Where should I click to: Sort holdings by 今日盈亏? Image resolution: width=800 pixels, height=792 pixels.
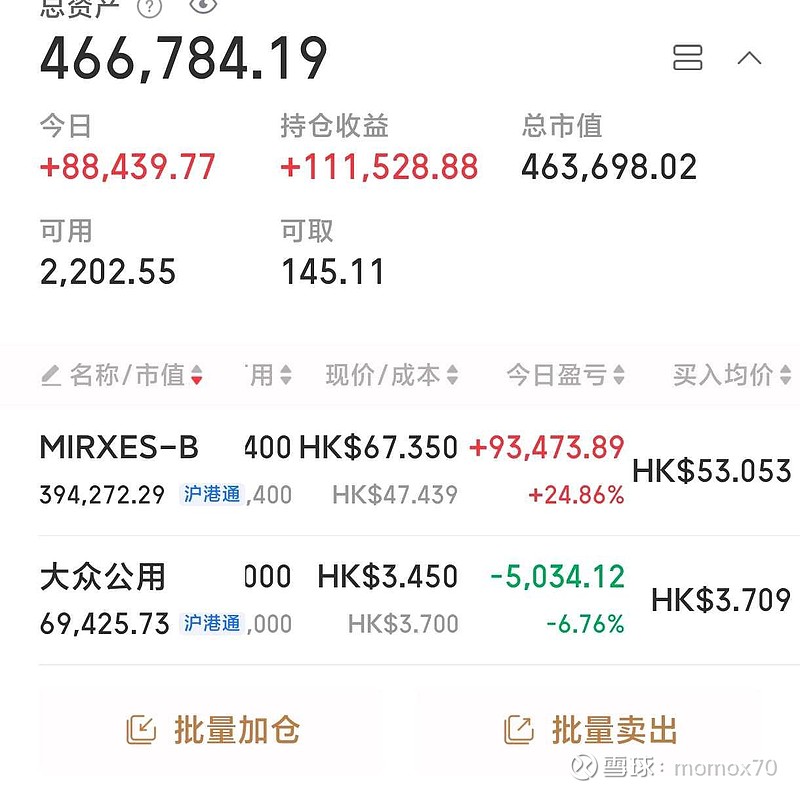coord(565,375)
